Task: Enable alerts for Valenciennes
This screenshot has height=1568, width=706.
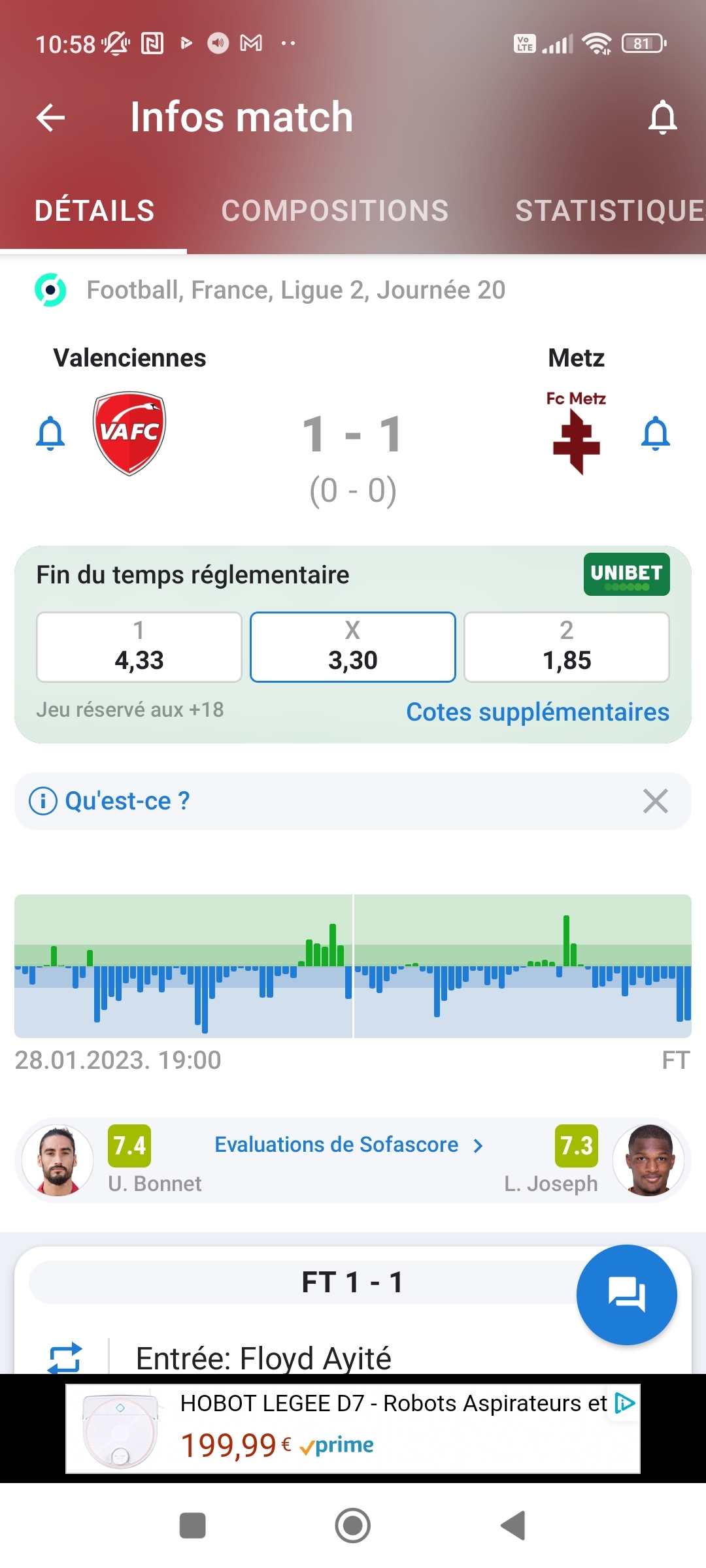Action: tap(50, 434)
